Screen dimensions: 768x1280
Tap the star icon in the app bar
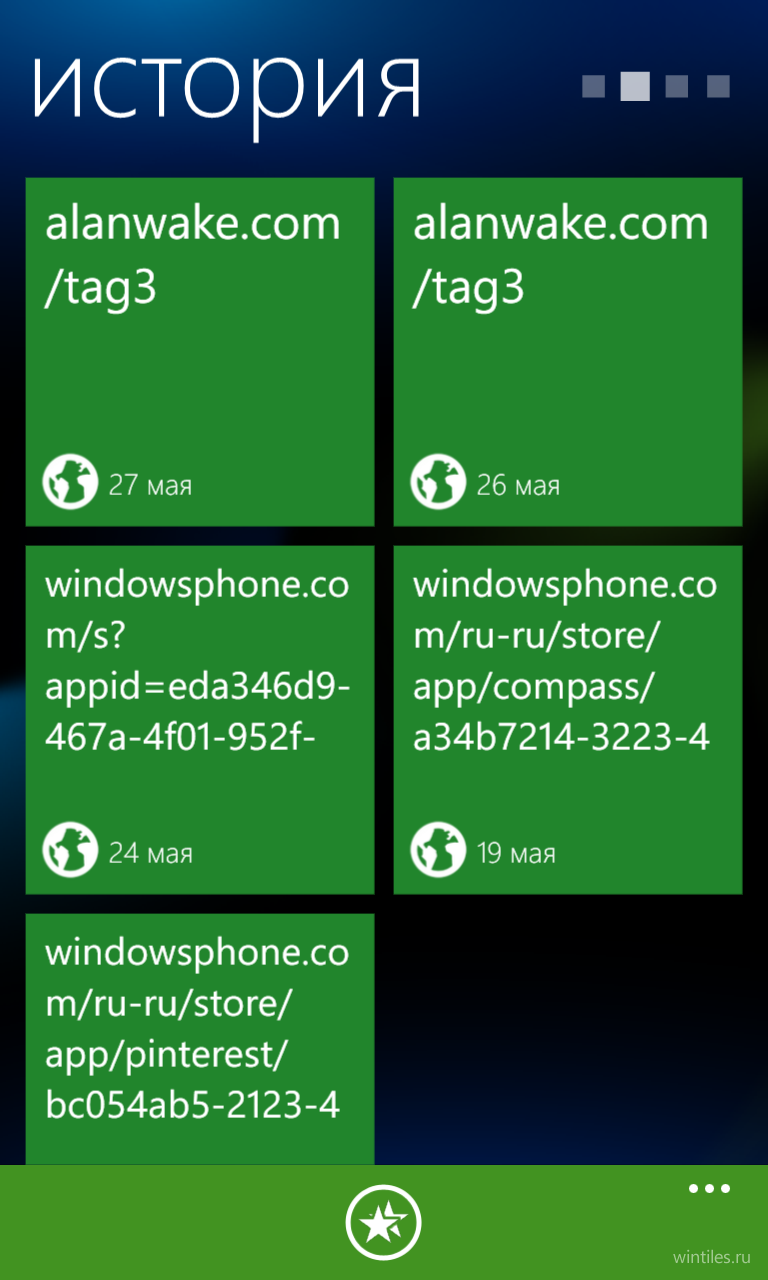tap(384, 1222)
